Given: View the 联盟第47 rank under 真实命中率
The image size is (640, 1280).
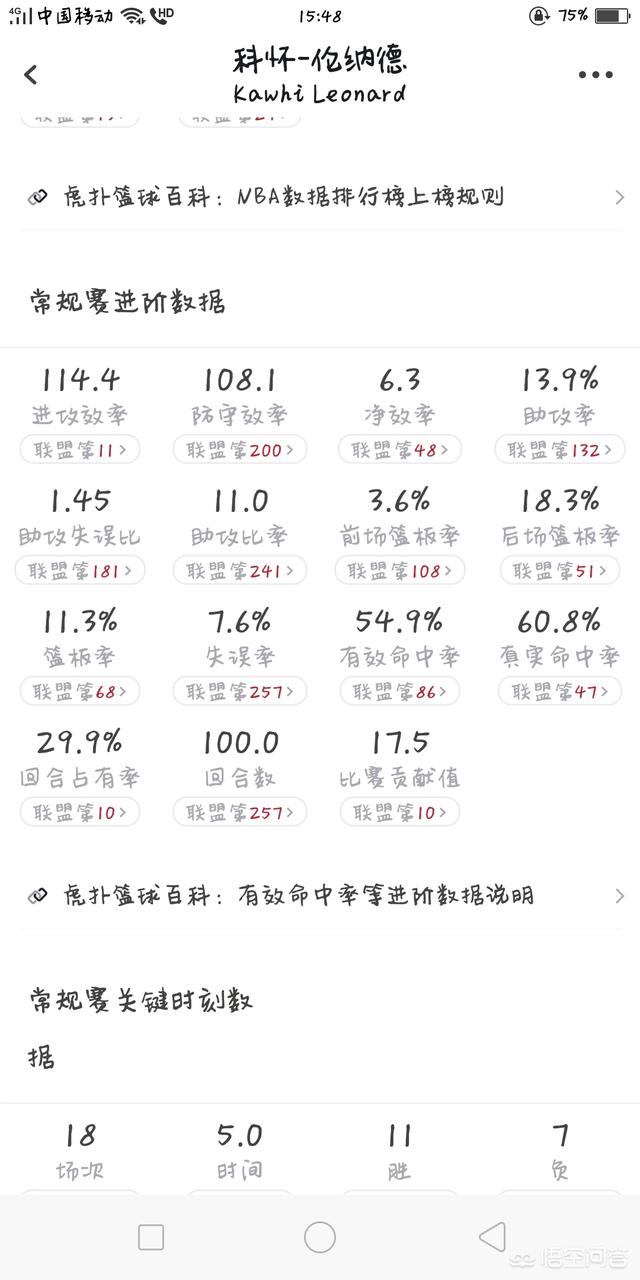Looking at the screenshot, I should pyautogui.click(x=560, y=691).
